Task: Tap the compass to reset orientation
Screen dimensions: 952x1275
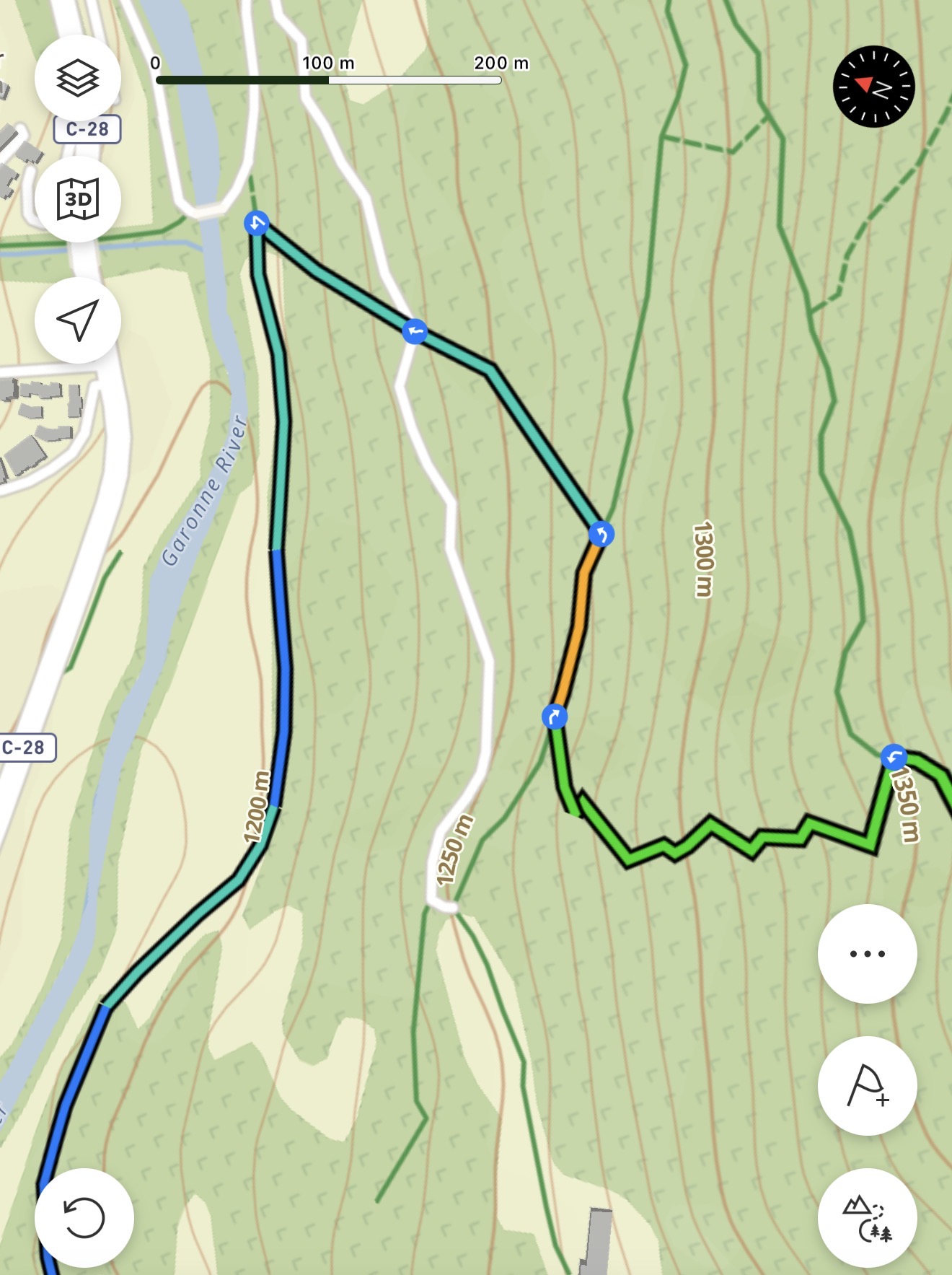Action: tap(873, 87)
